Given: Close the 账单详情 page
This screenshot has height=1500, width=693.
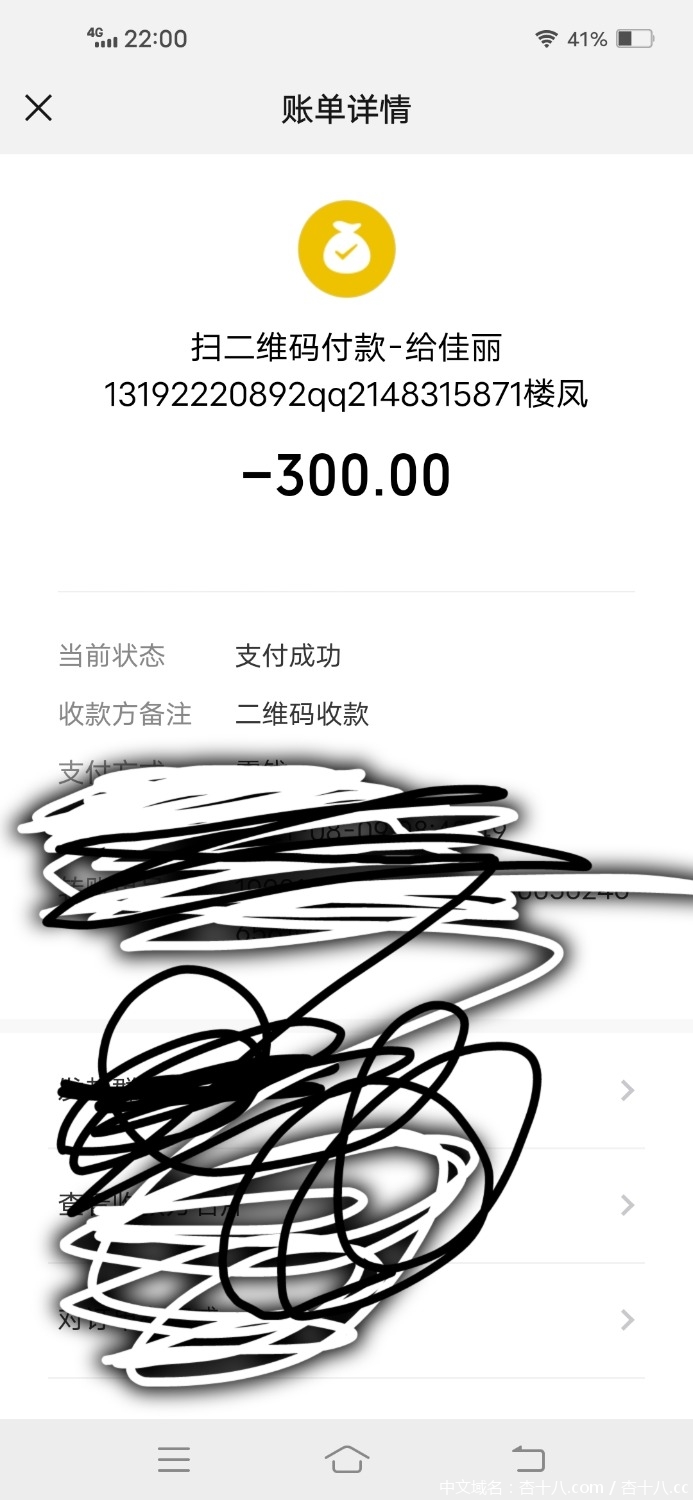Looking at the screenshot, I should pos(38,108).
